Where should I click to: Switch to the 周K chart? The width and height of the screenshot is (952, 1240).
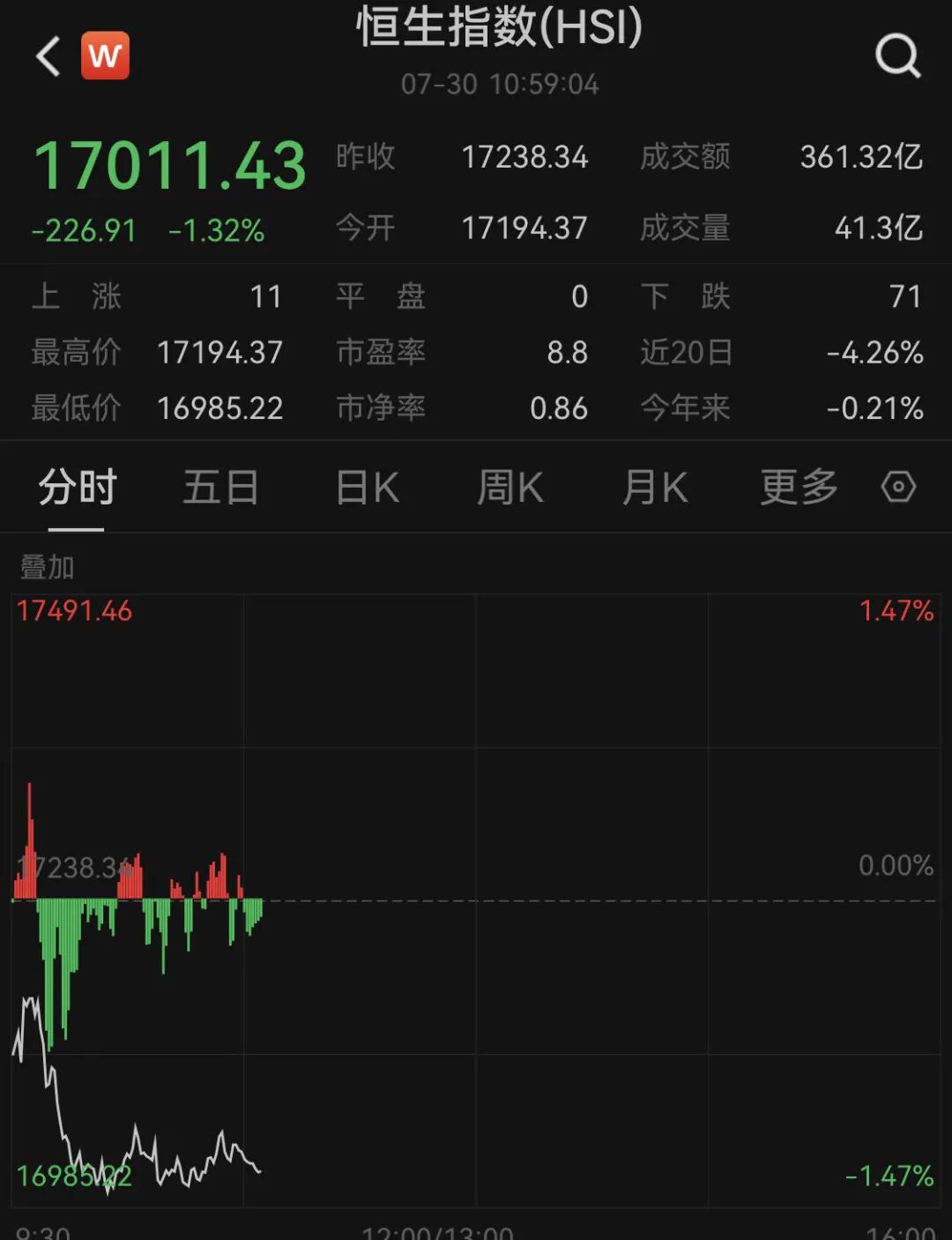click(x=509, y=487)
